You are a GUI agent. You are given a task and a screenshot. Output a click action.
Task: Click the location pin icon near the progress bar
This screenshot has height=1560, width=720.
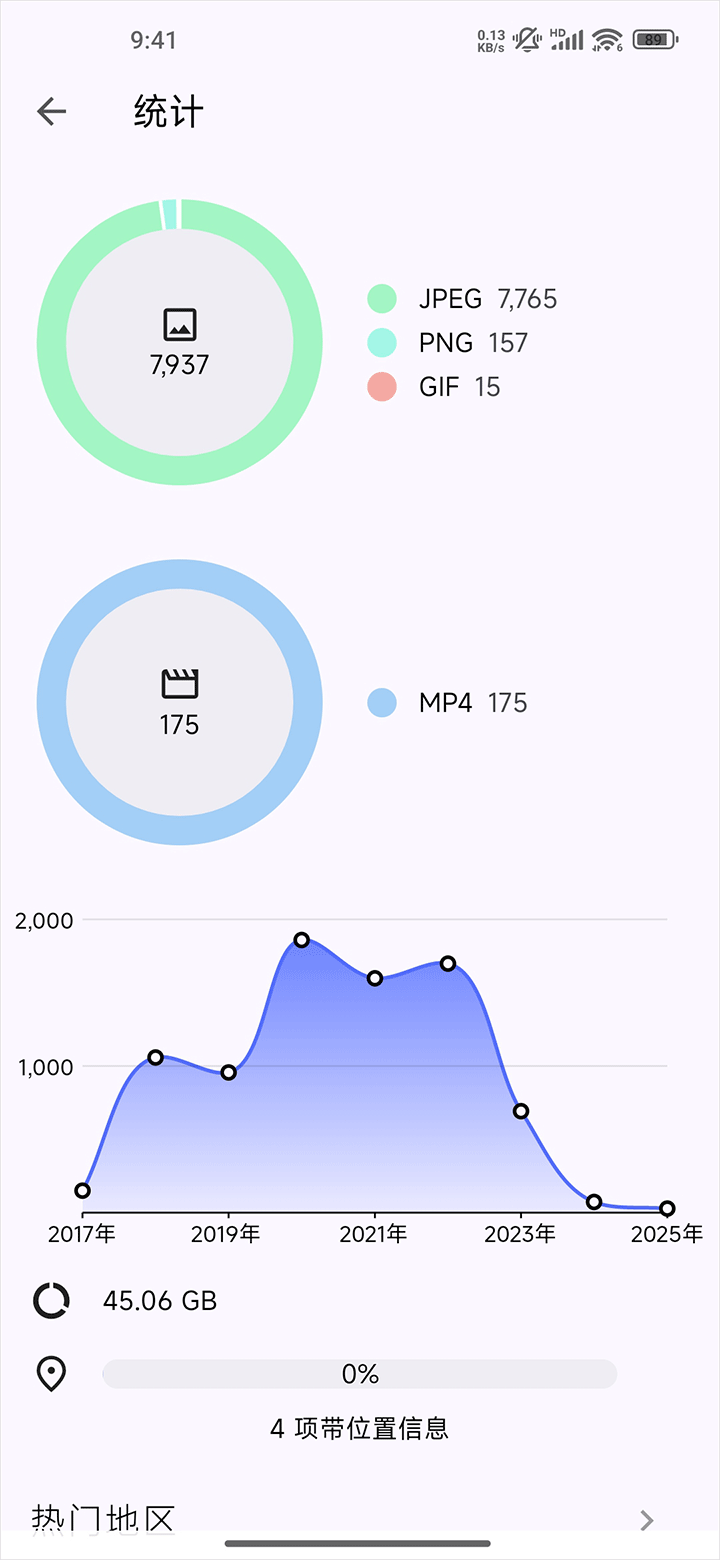(x=51, y=1374)
